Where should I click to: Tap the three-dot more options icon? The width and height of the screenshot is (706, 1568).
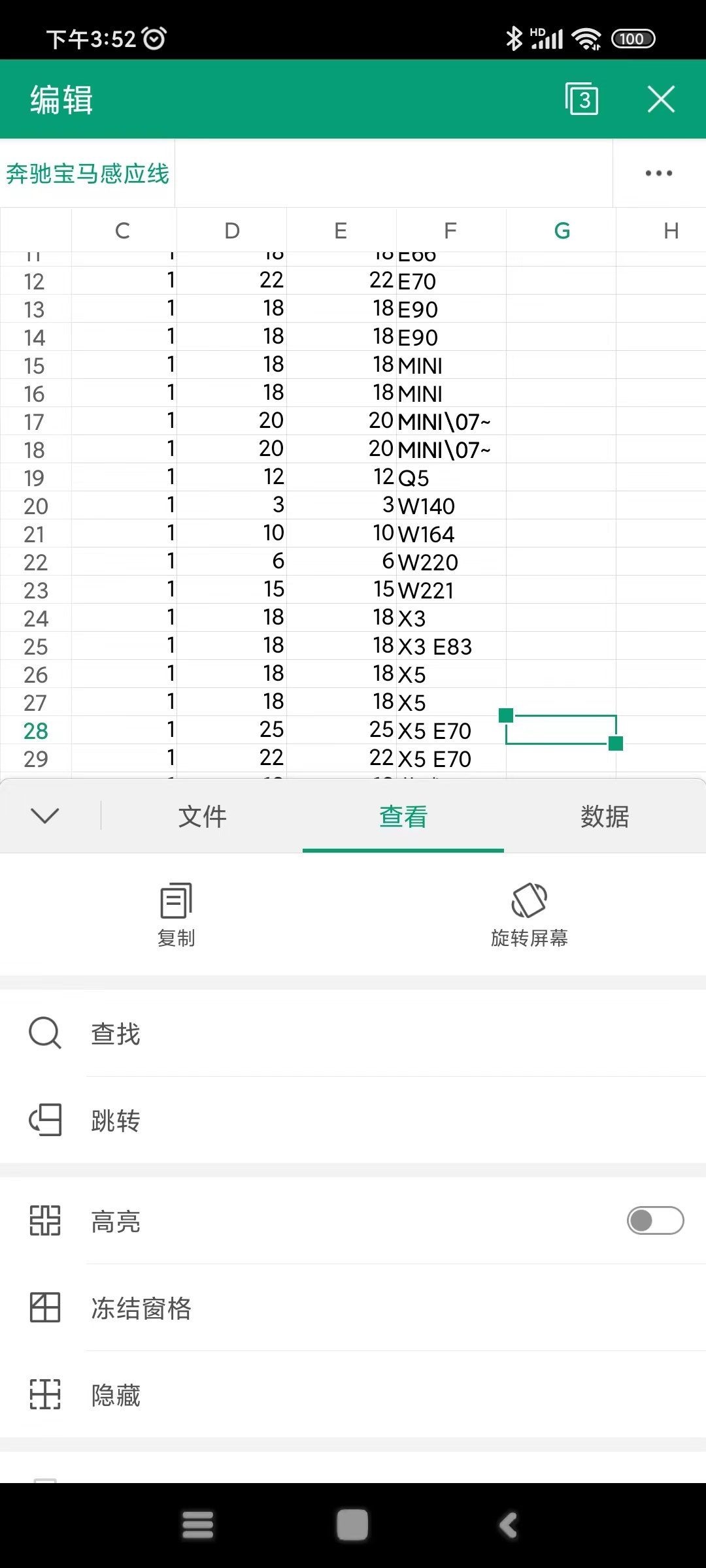[x=658, y=172]
